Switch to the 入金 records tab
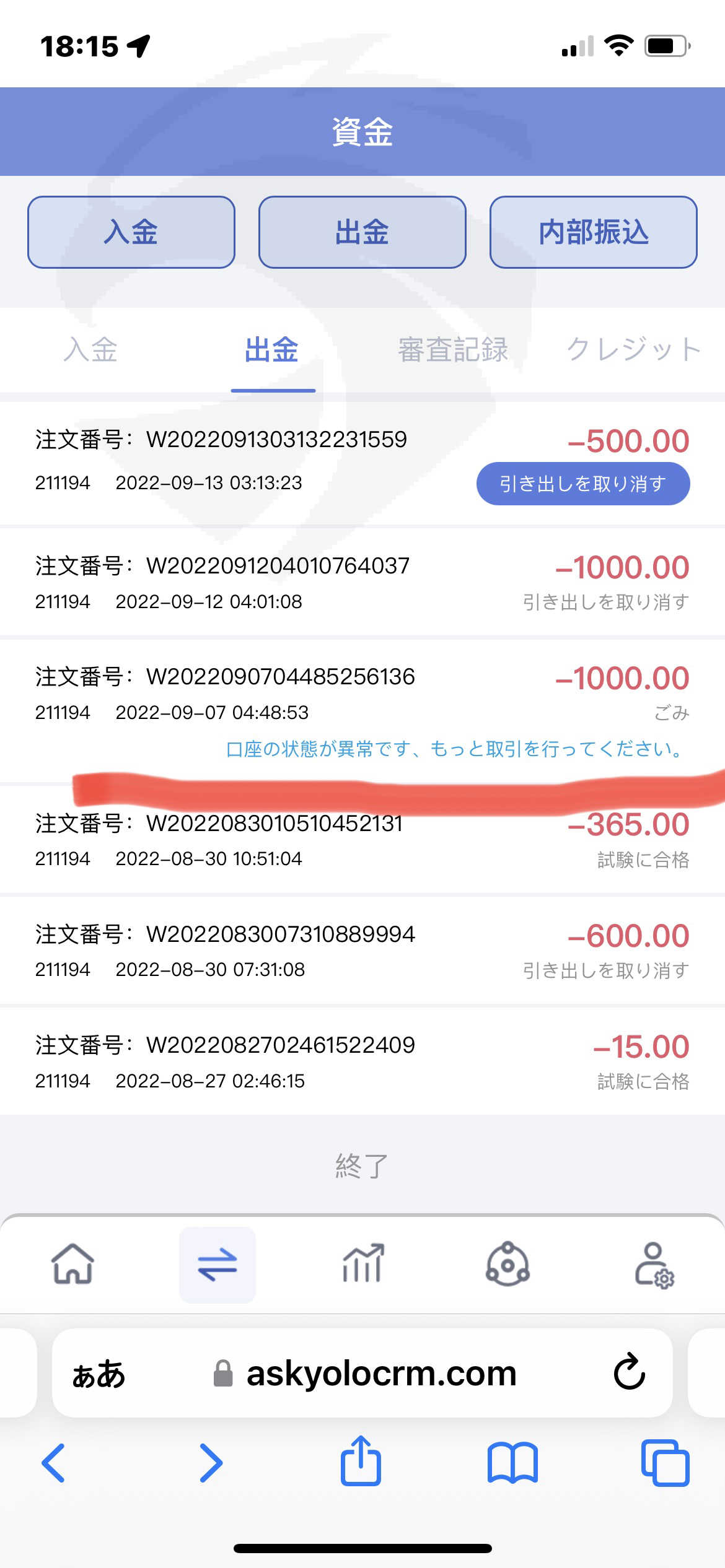Viewport: 725px width, 1568px height. point(90,350)
